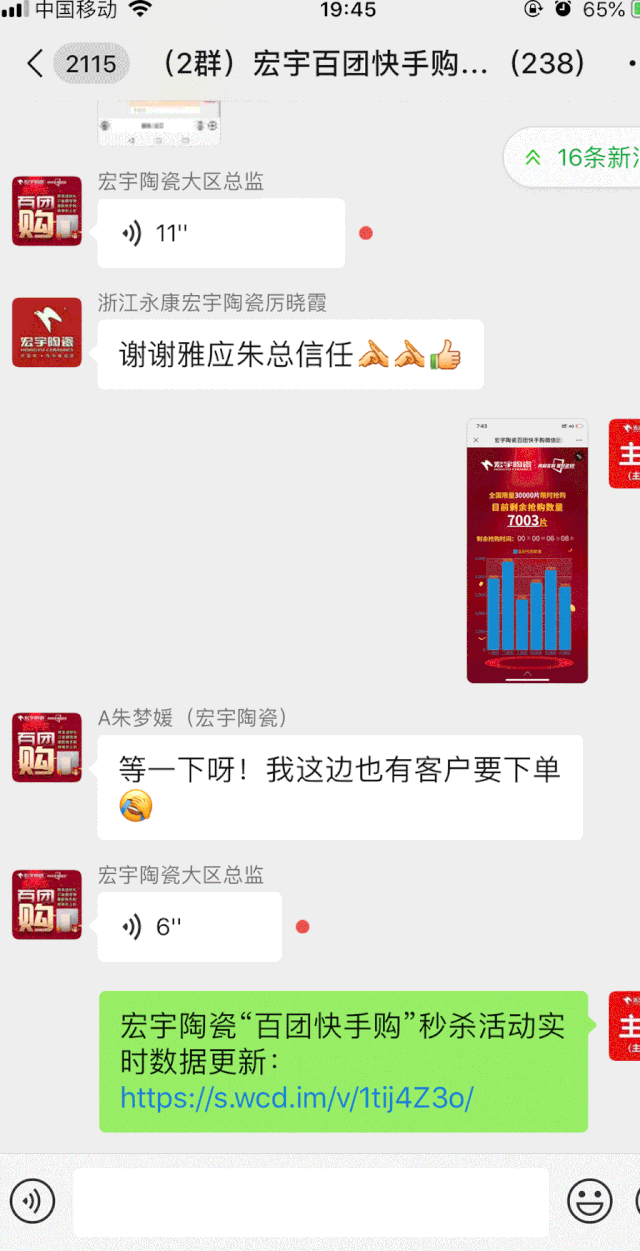
Task: Switch to voice input mode
Action: 32,1199
